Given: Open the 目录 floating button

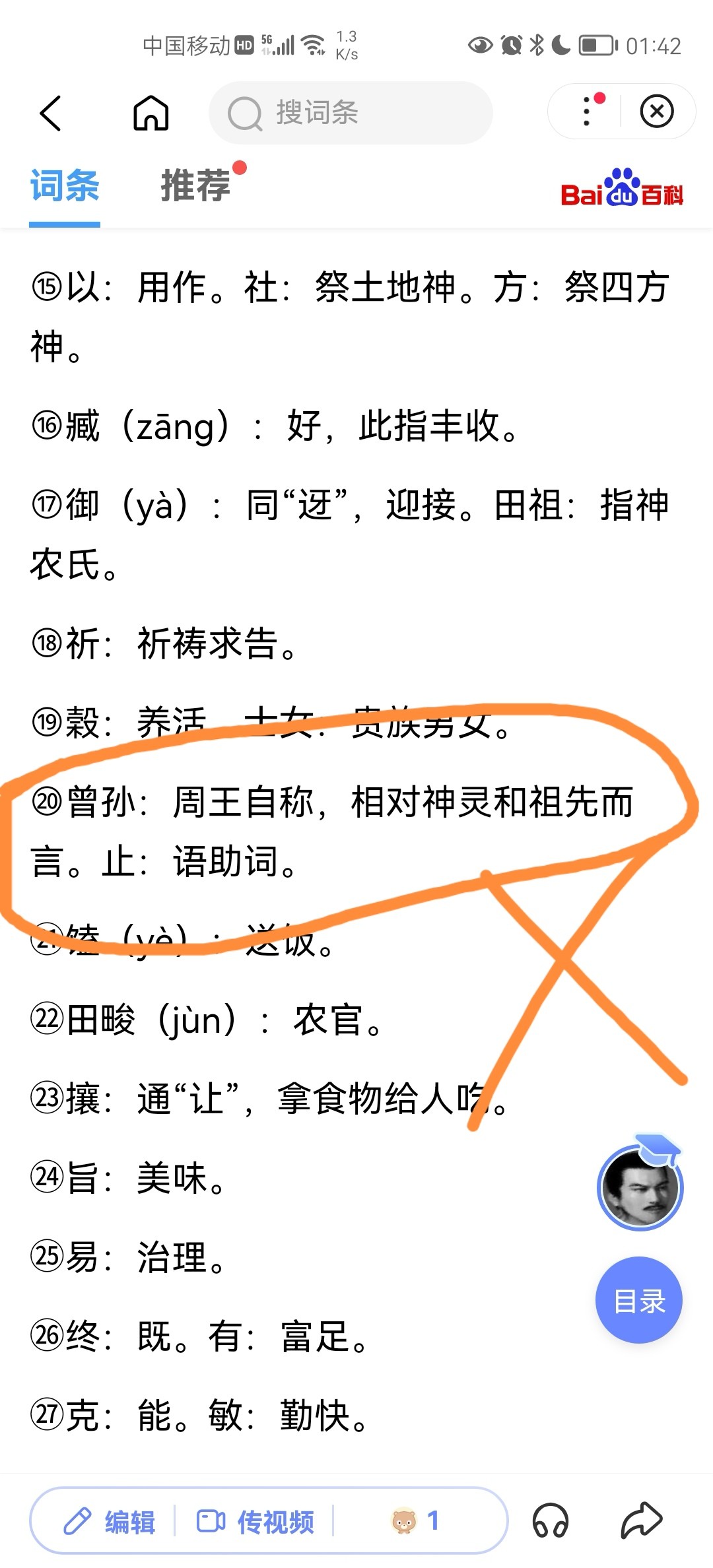Looking at the screenshot, I should click(638, 1301).
